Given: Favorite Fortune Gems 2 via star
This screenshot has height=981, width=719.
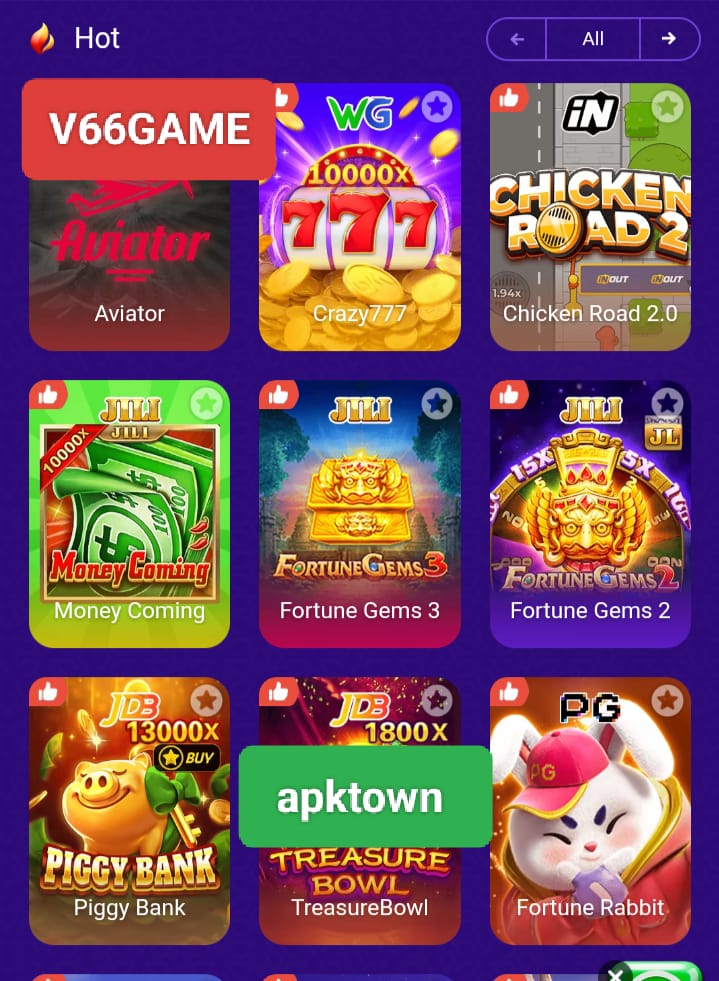Looking at the screenshot, I should click(667, 403).
